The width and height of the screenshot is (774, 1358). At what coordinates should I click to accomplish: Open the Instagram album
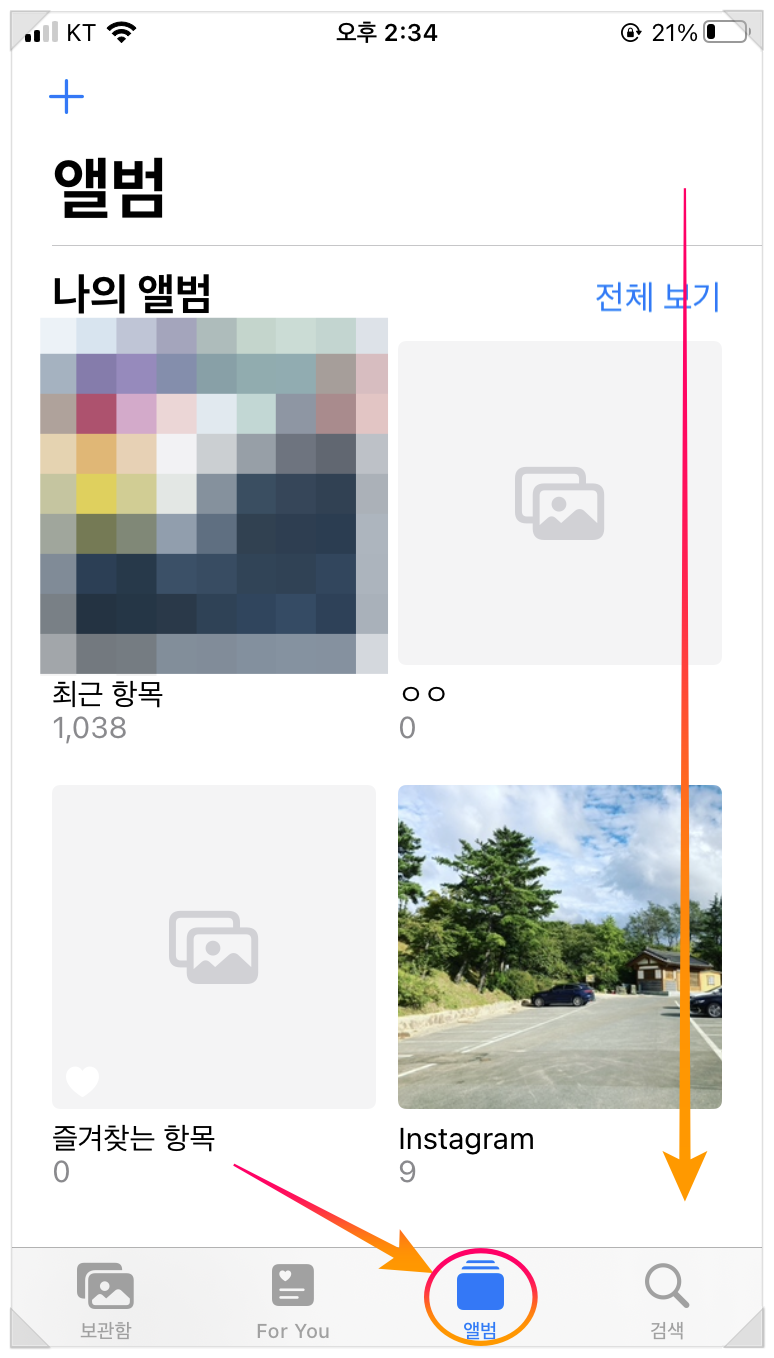[x=559, y=946]
